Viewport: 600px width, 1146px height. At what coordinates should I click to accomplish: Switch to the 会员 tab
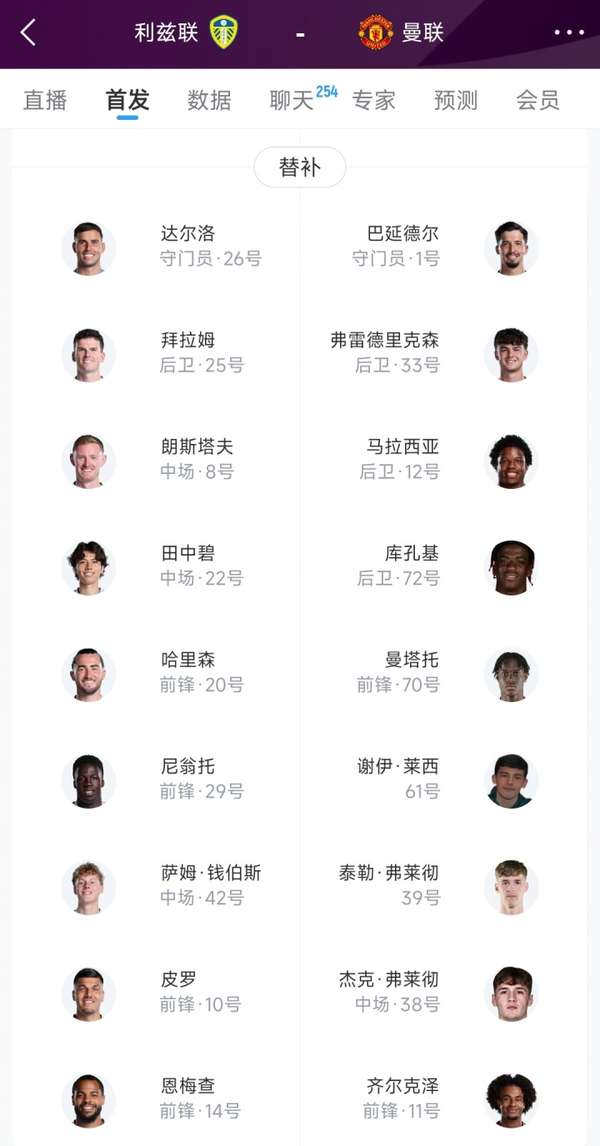pos(537,100)
